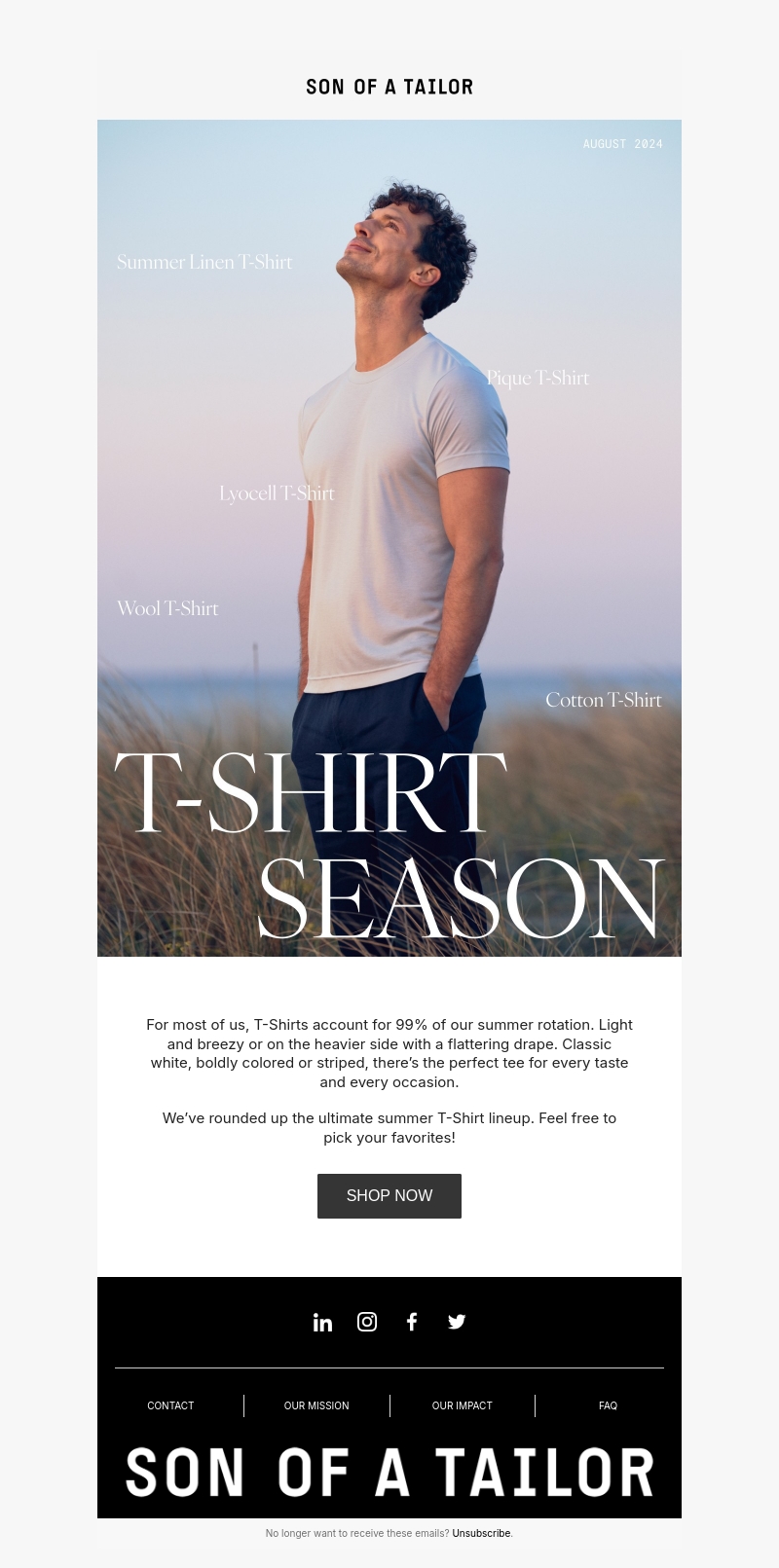
Task: Tap the SHOP NOW button
Action: 389,1195
